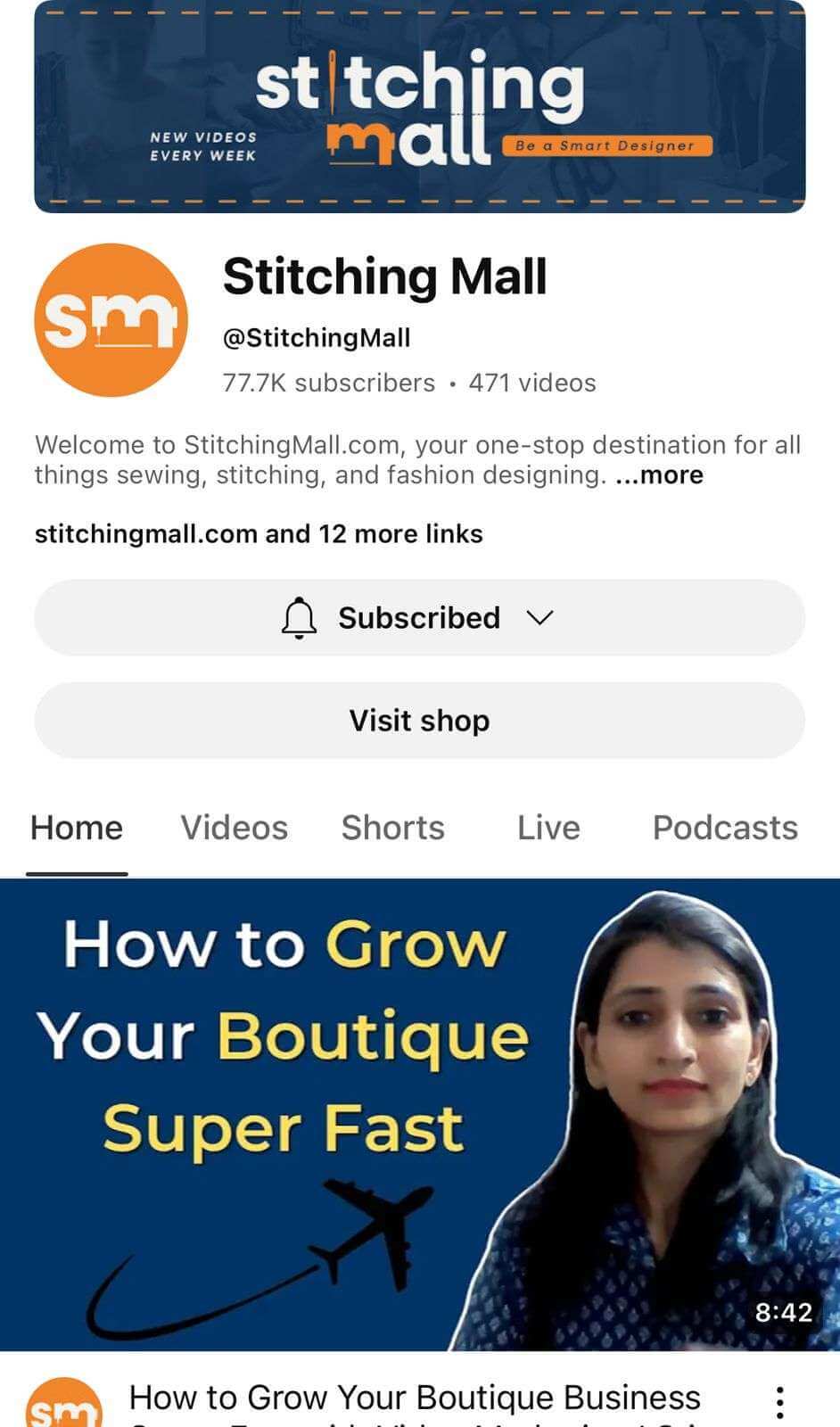Image resolution: width=840 pixels, height=1427 pixels.
Task: Open the video's three-dot options menu
Action: (x=779, y=1402)
